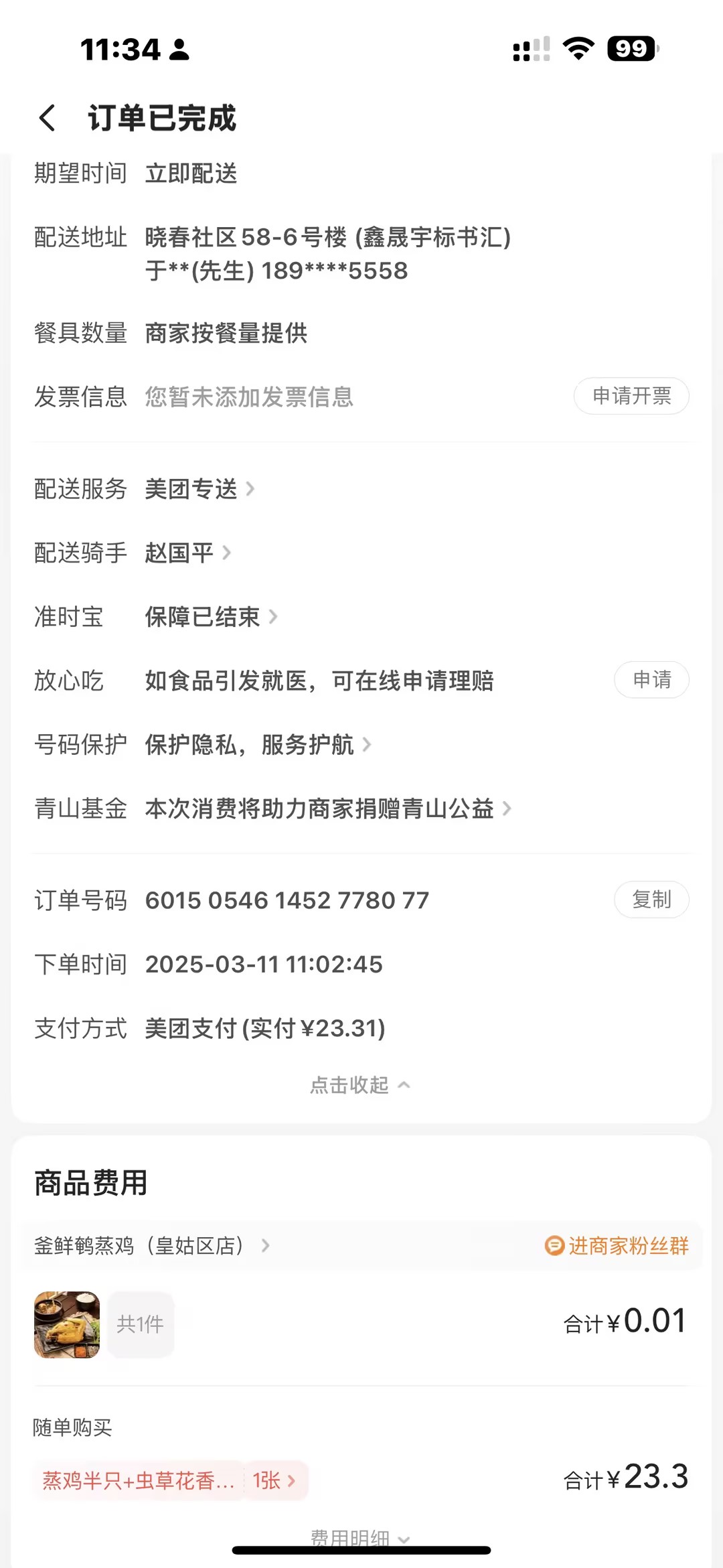The image size is (723, 1568).
Task: Tap 申请 for the 放心吃 claim
Action: pyautogui.click(x=651, y=680)
